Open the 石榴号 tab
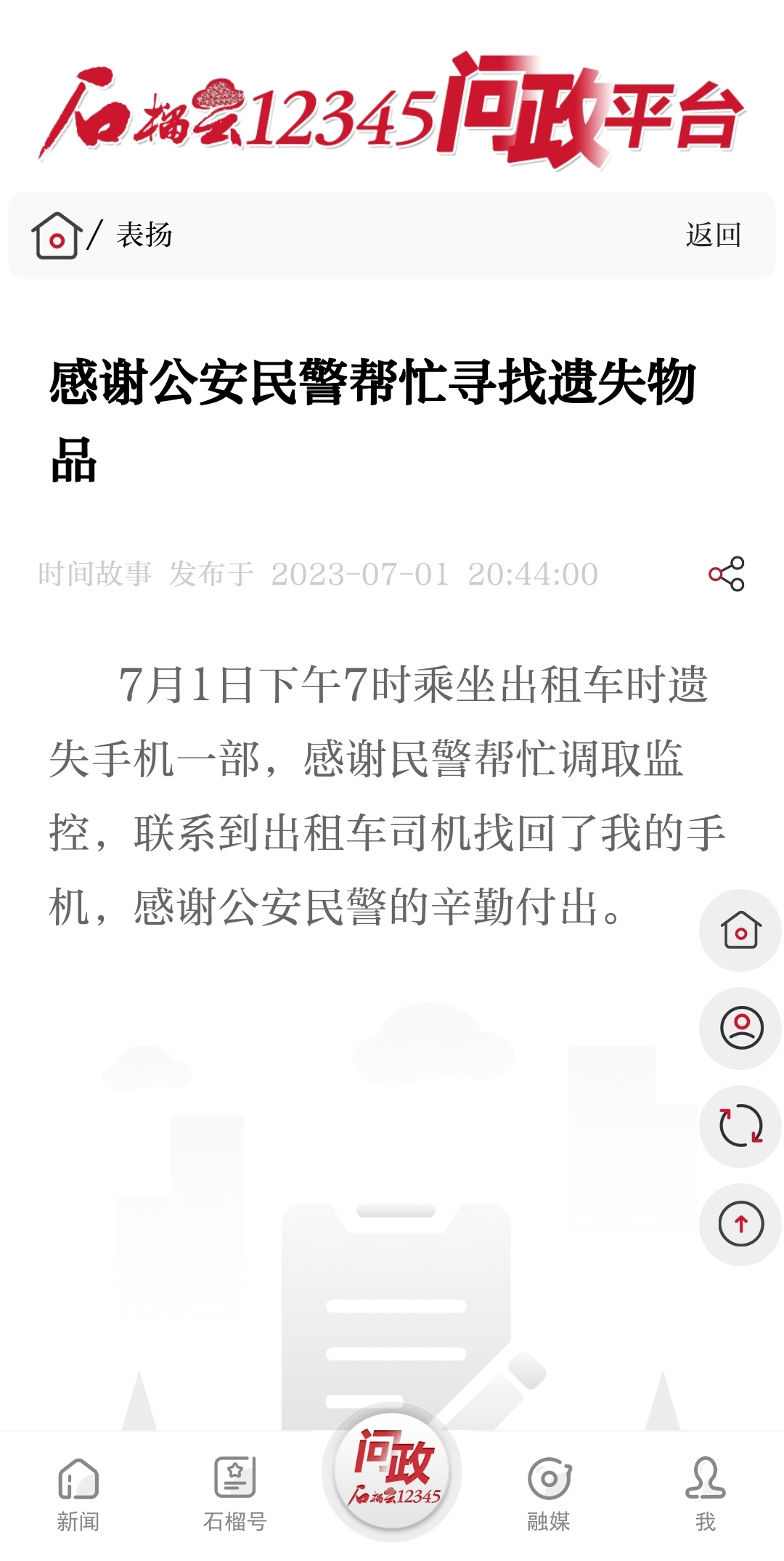The width and height of the screenshot is (784, 1561). pyautogui.click(x=235, y=1494)
